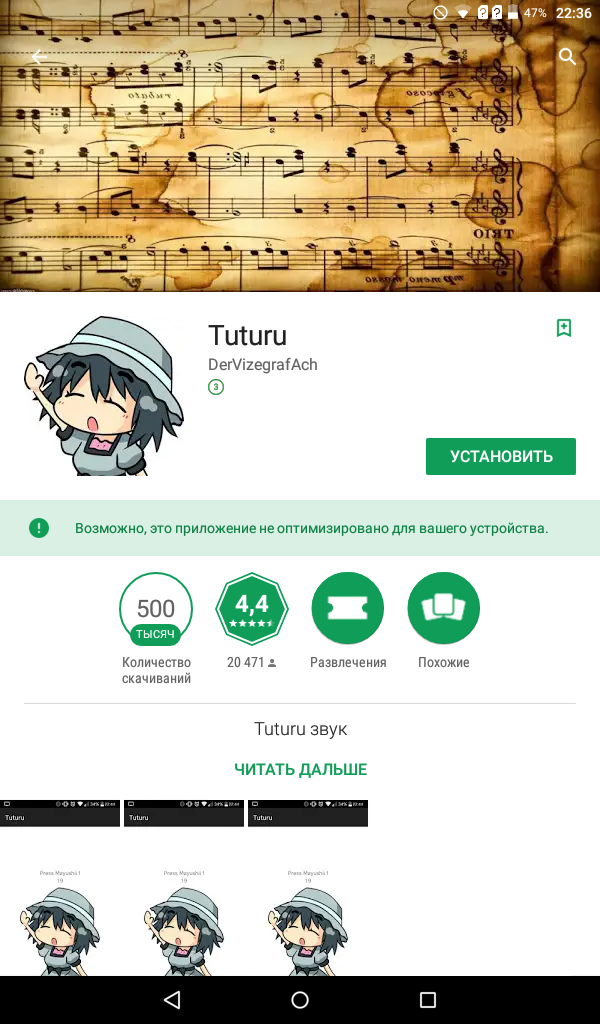Go back using the top-left arrow
Image resolution: width=600 pixels, height=1024 pixels.
pos(39,57)
